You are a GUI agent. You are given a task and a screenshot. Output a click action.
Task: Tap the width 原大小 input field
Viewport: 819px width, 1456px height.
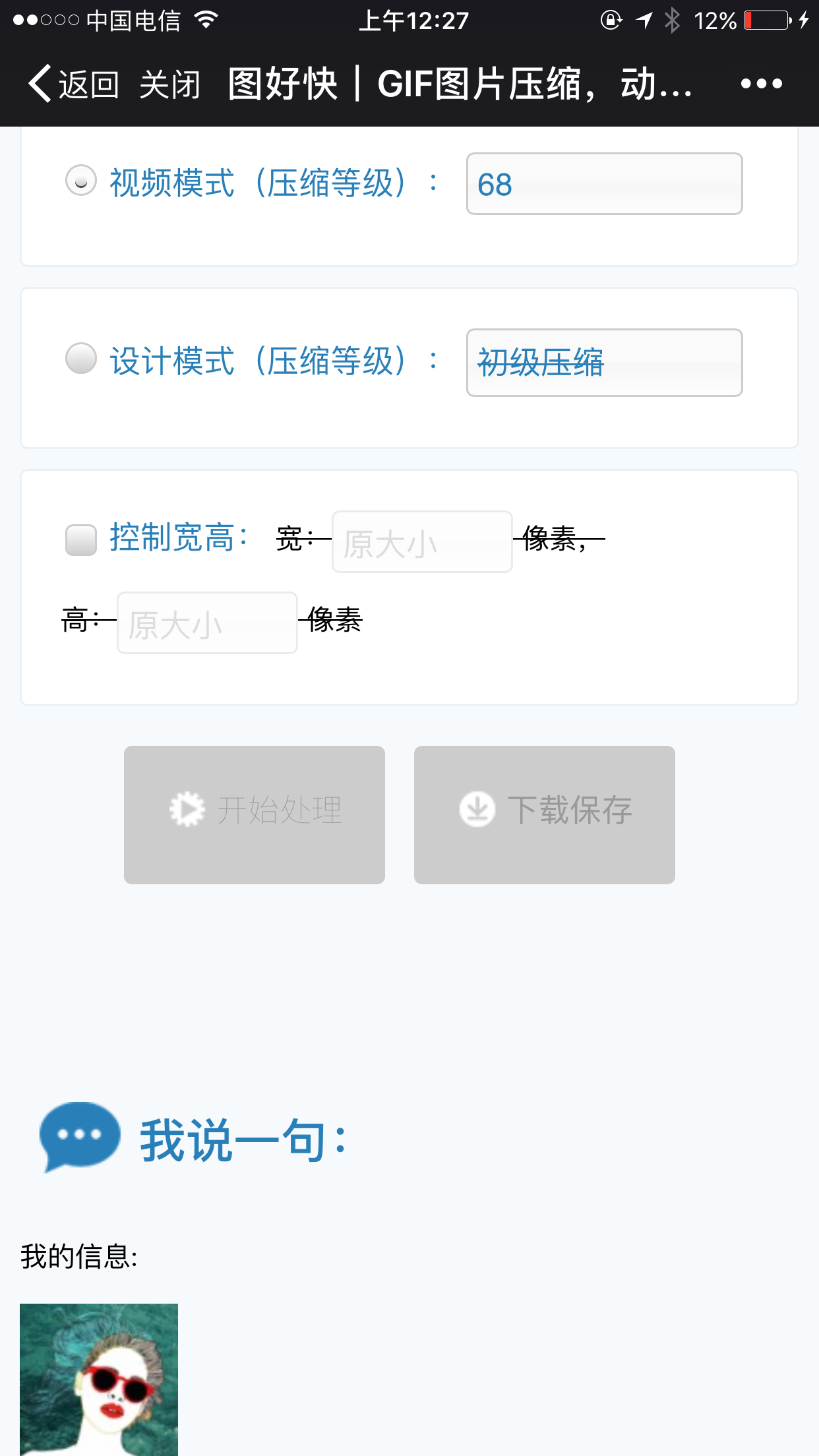point(422,542)
